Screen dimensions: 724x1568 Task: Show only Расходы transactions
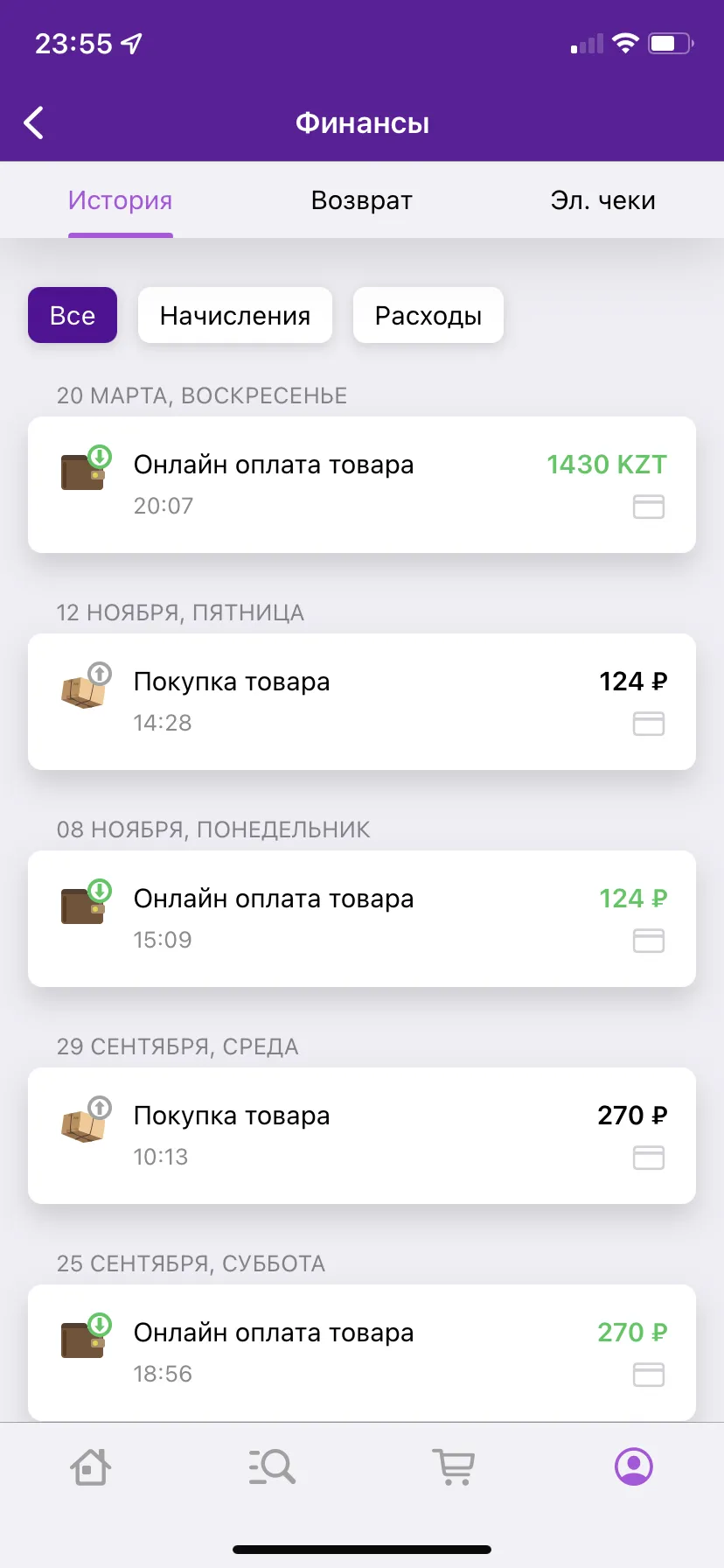[x=428, y=315]
